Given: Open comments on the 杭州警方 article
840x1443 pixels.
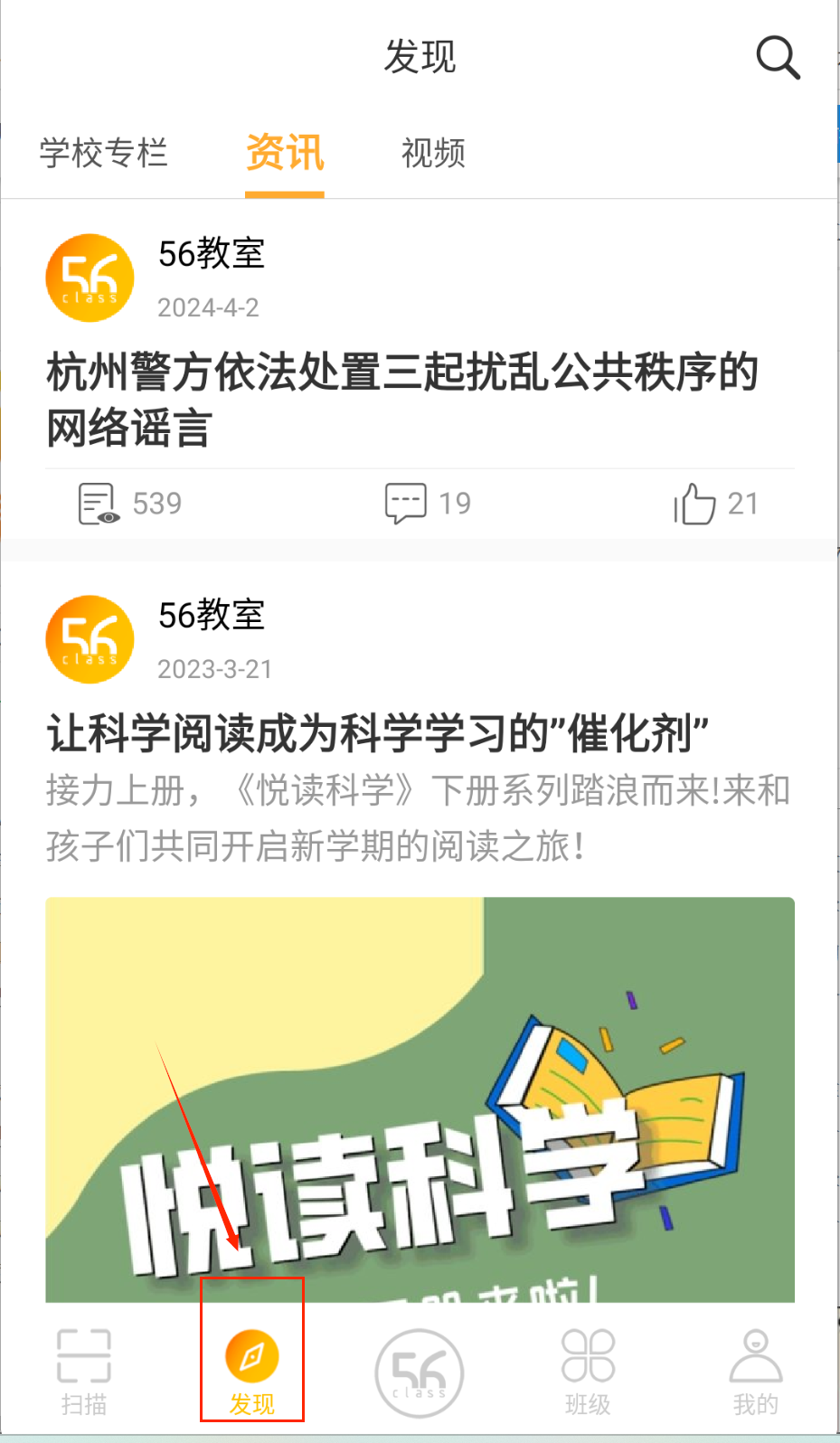Looking at the screenshot, I should point(428,504).
